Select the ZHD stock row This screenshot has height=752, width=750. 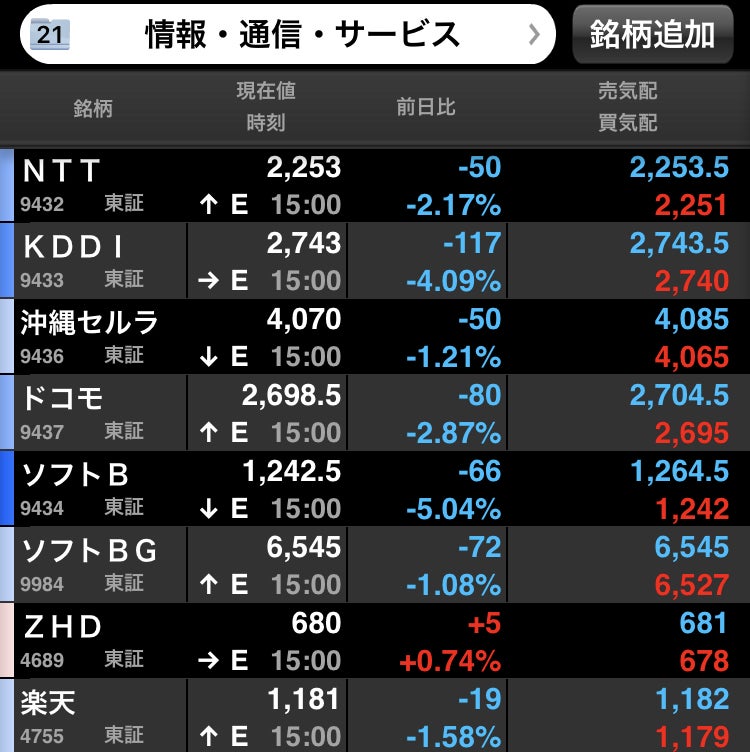(x=375, y=641)
